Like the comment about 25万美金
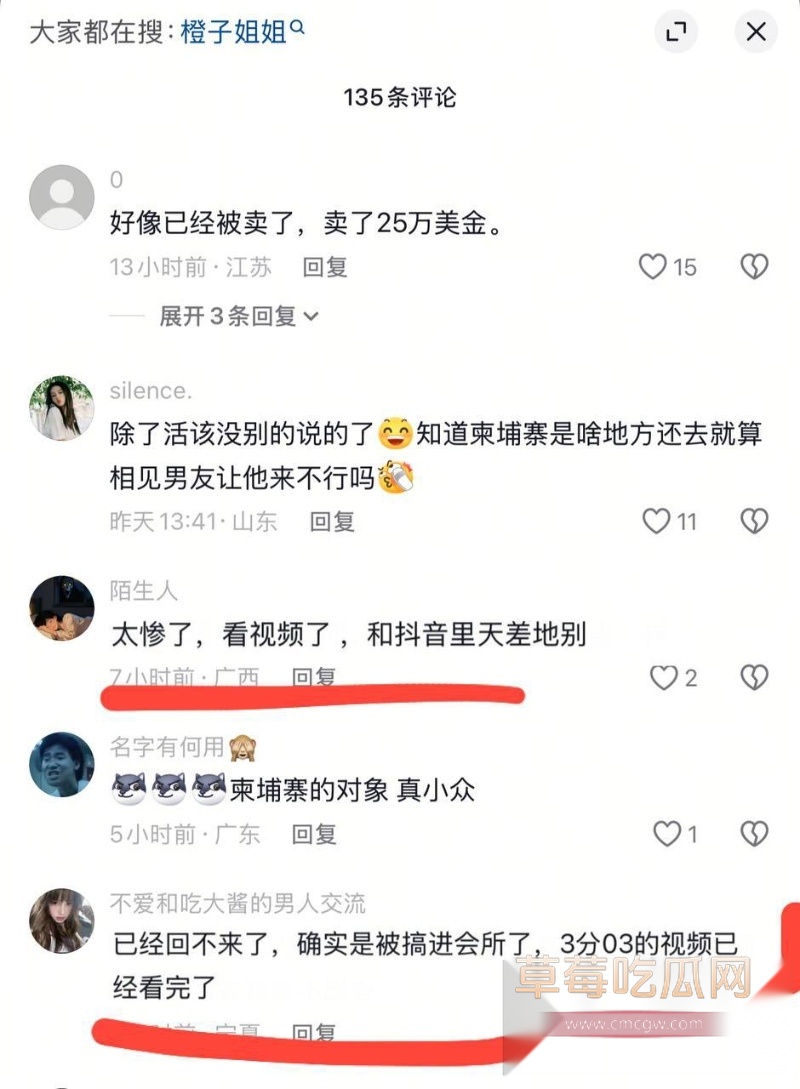Viewport: 800px width, 1089px height. [654, 266]
